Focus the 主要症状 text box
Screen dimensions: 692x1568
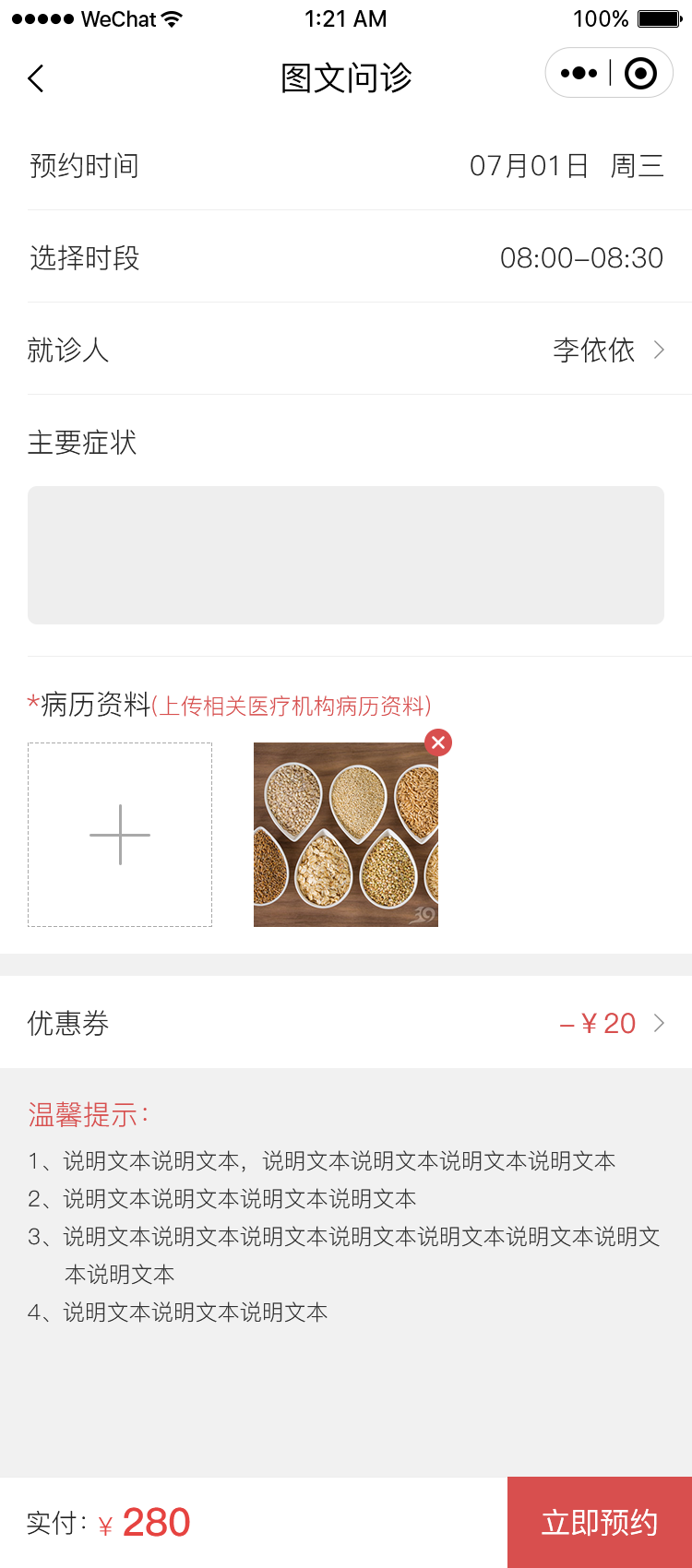[346, 555]
